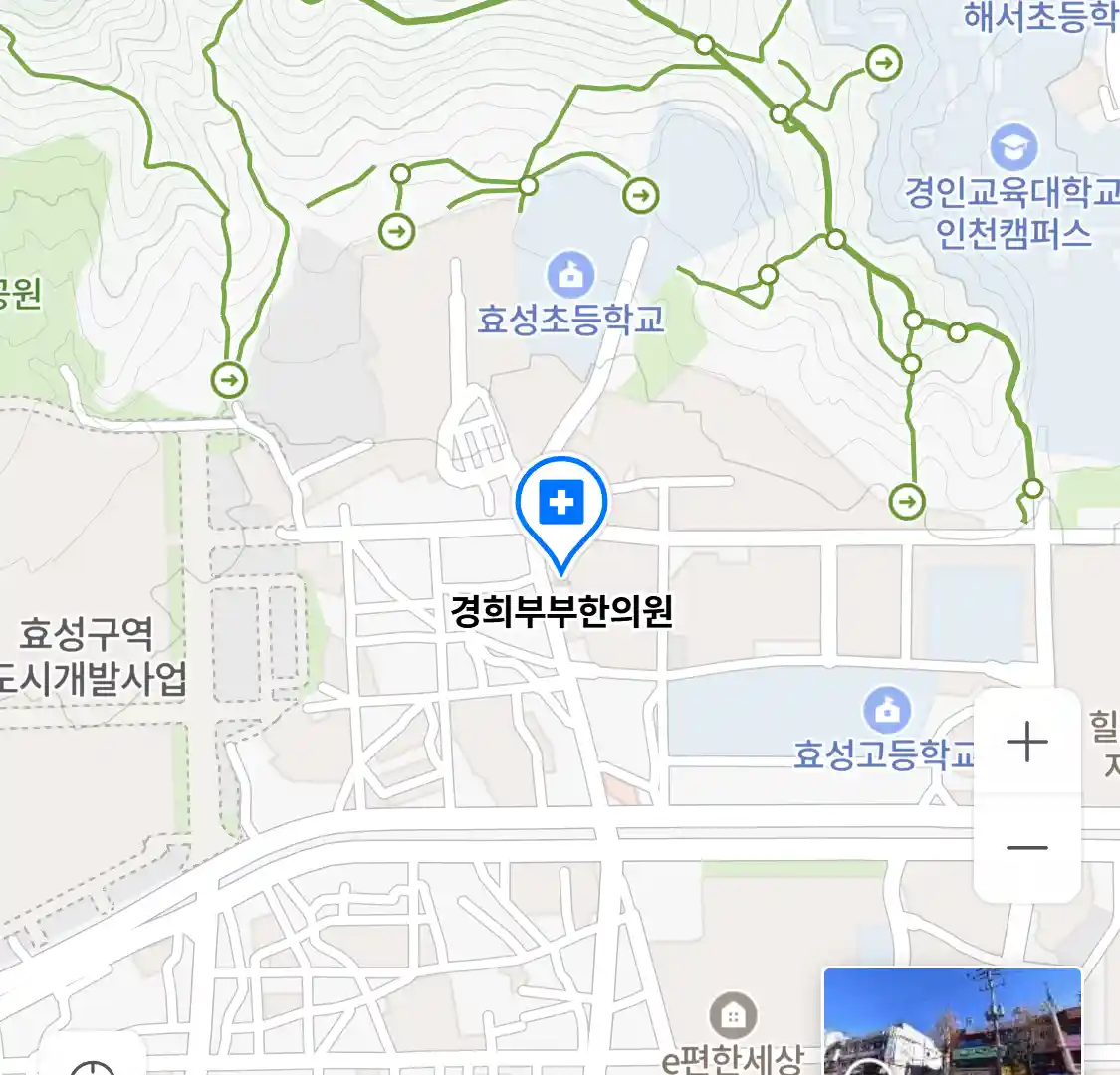The height and width of the screenshot is (1075, 1120).
Task: Select the 효성고등학교 school marker
Action: [887, 709]
